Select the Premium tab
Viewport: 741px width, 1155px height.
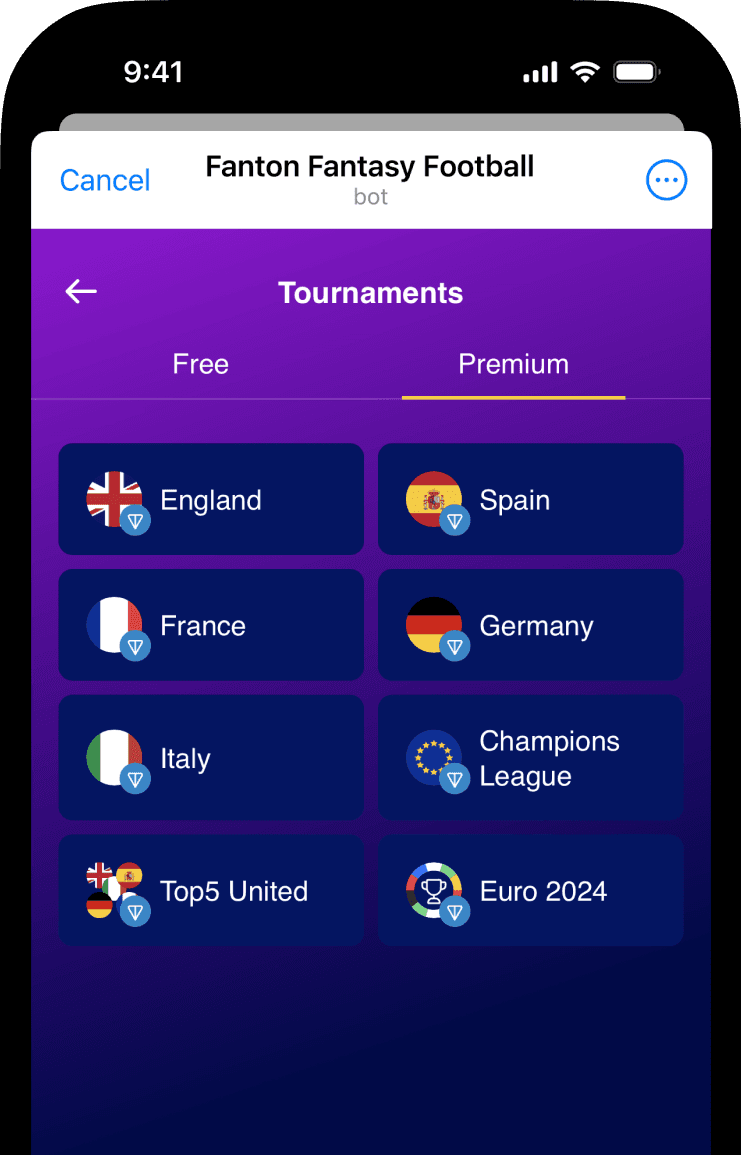pos(513,364)
